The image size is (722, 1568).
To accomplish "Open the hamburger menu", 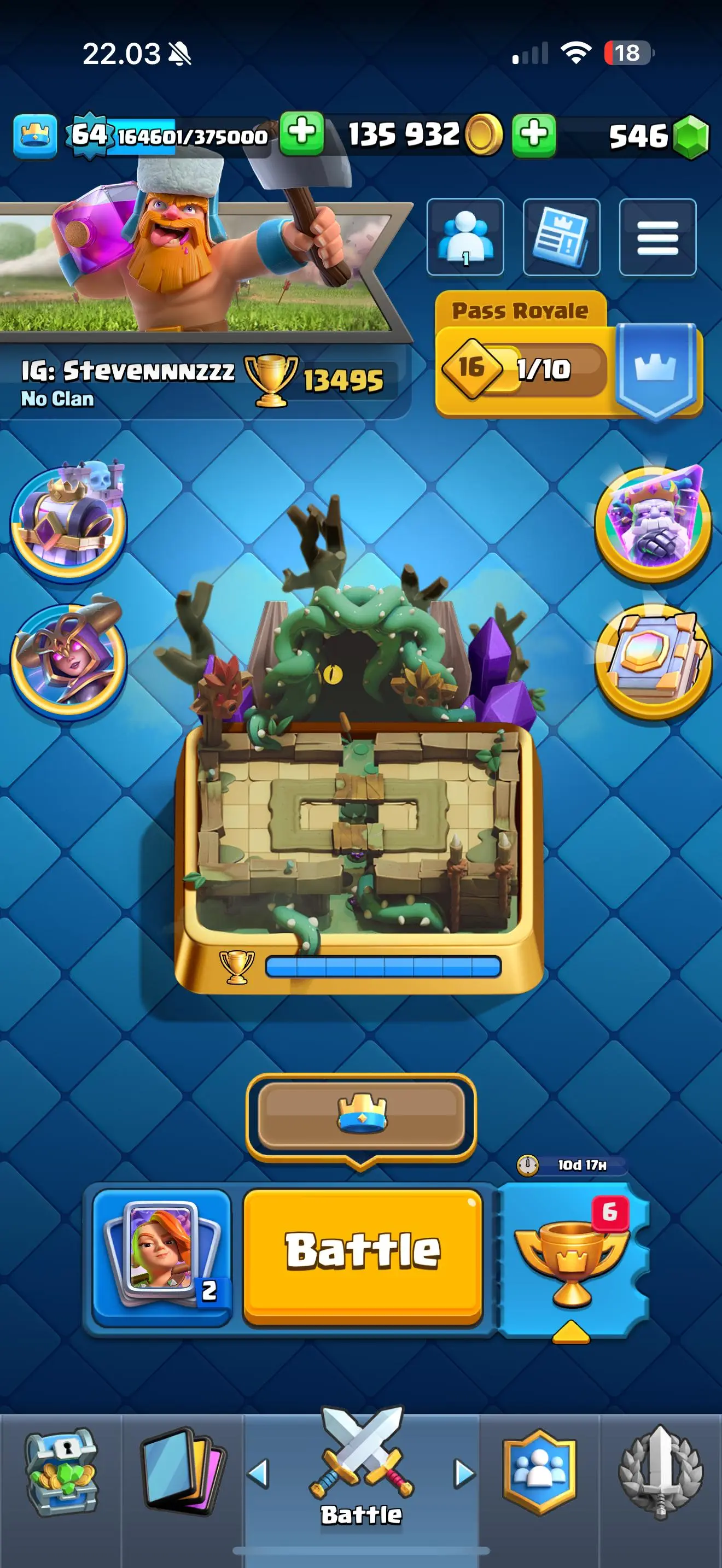I will click(657, 237).
